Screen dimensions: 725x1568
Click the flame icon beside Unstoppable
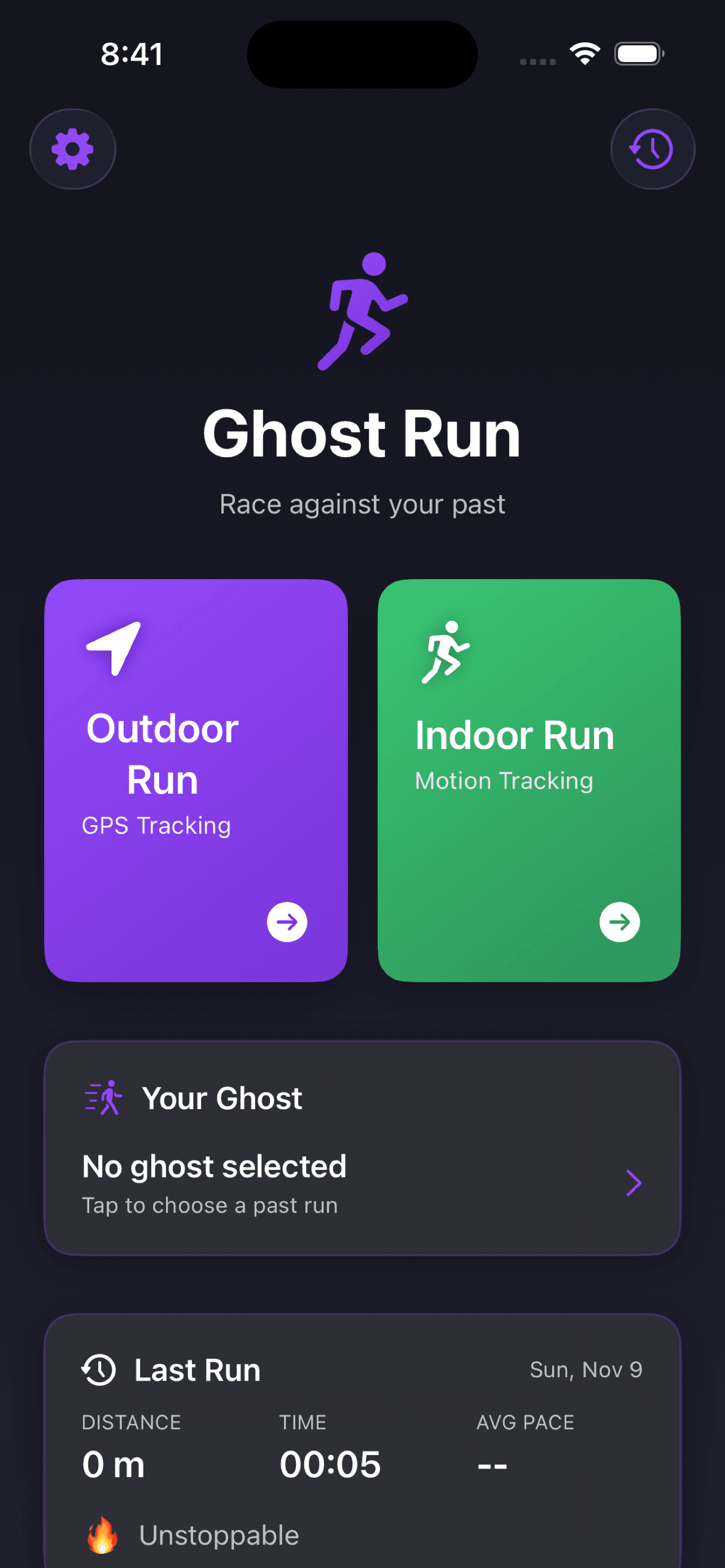click(102, 1535)
